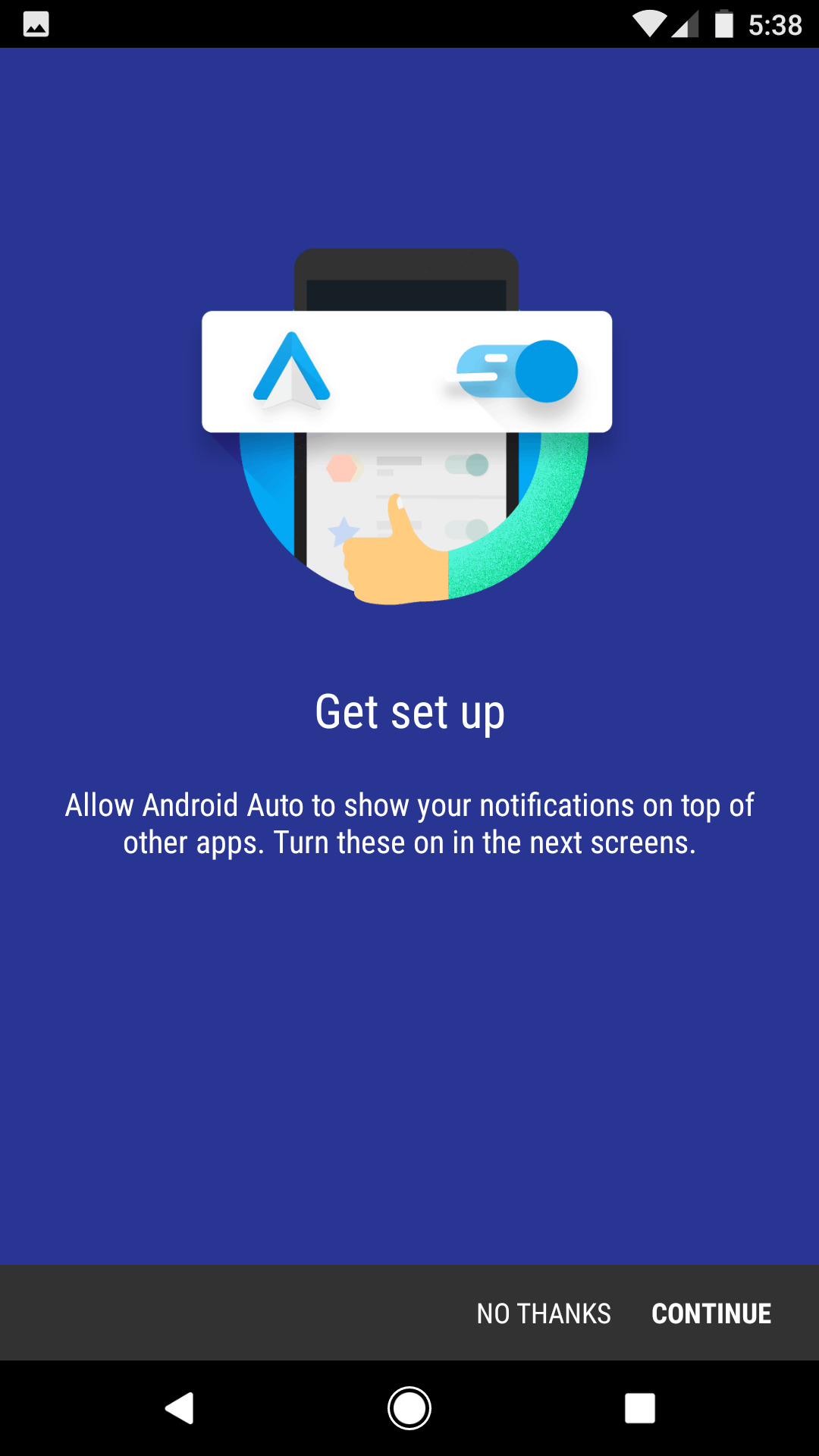Tap CONTINUE to proceed with setup
Screen dimensions: 819x1456
[711, 1313]
